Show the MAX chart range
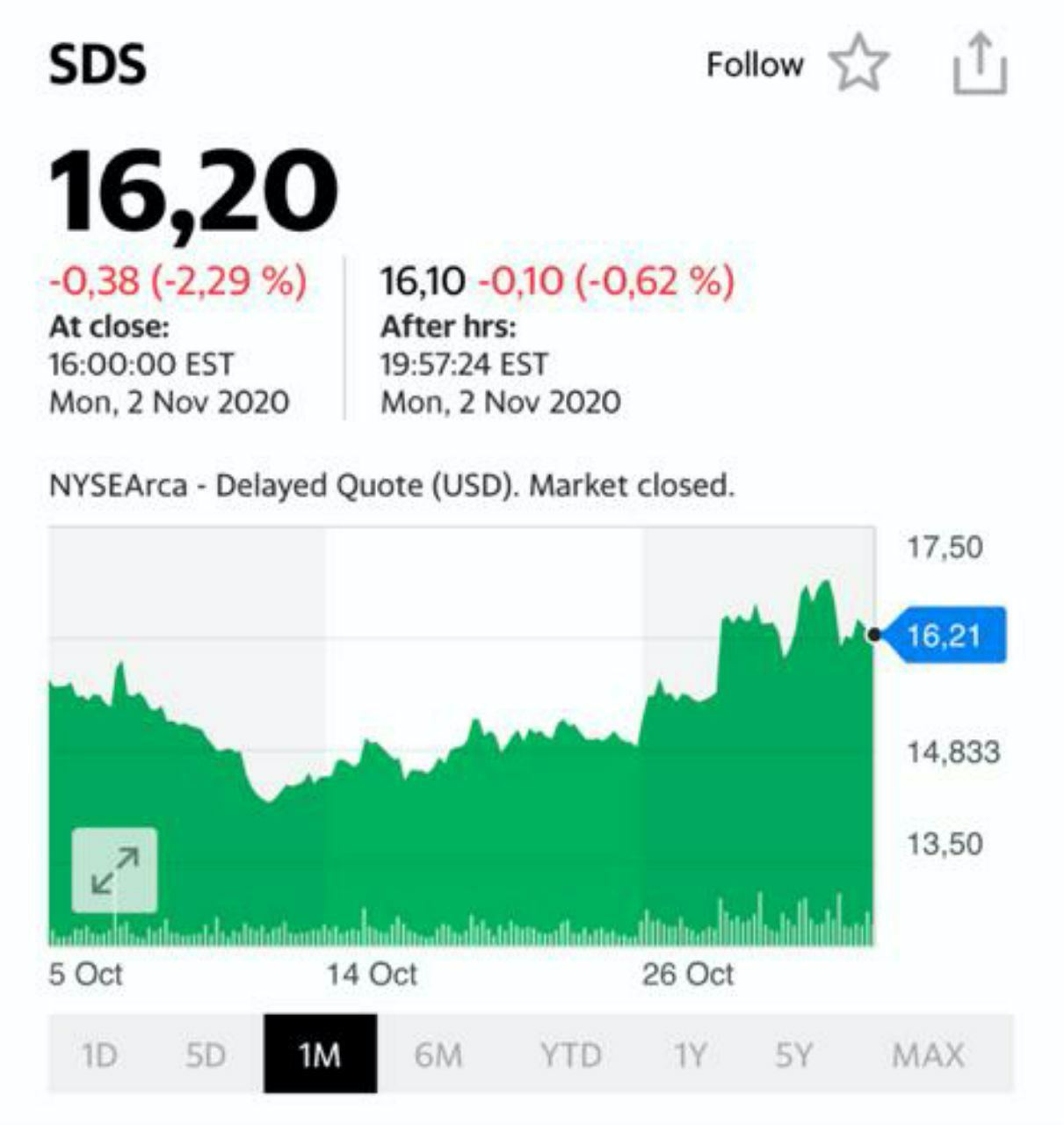Screen dimensions: 1064x1125 point(928,1054)
